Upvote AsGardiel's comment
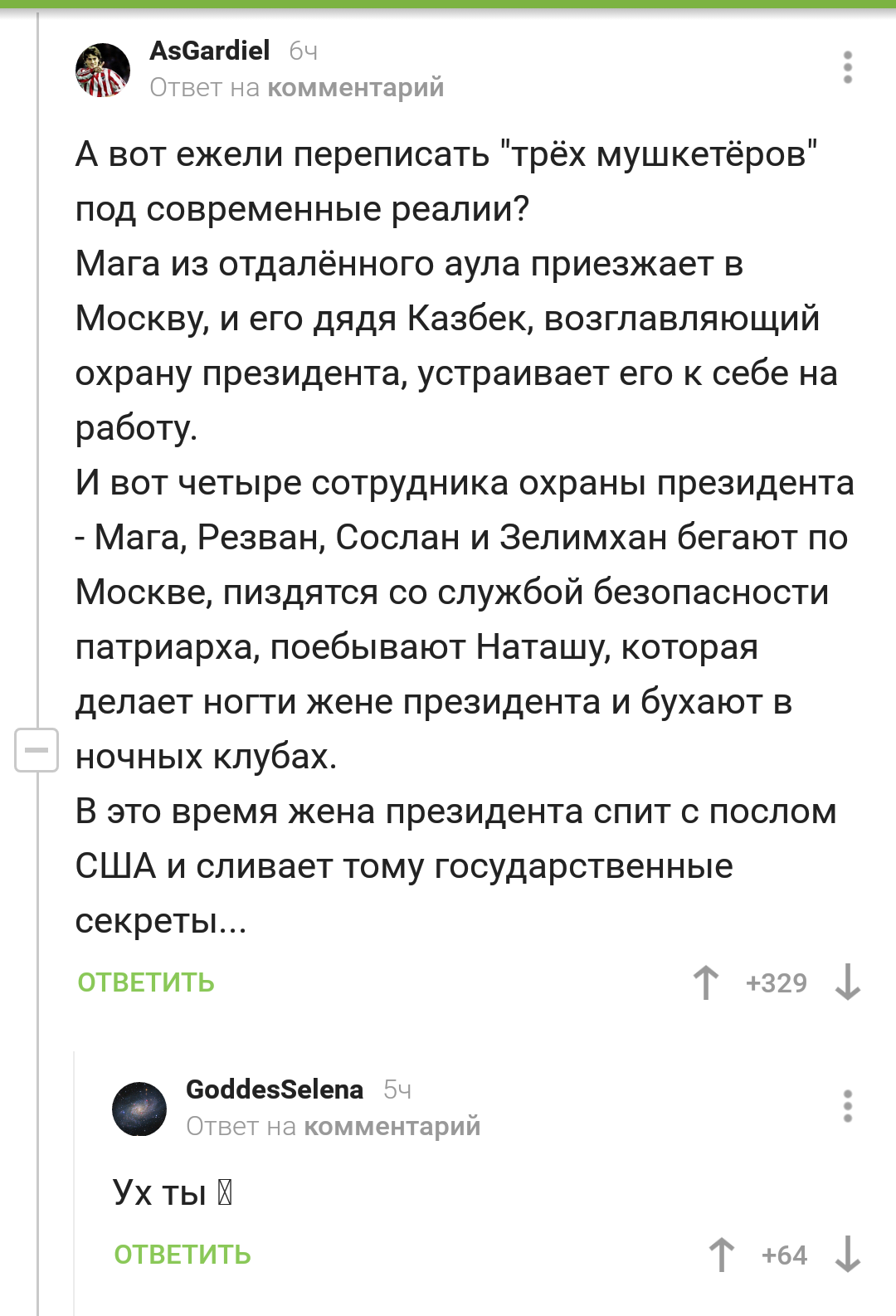 tap(706, 982)
